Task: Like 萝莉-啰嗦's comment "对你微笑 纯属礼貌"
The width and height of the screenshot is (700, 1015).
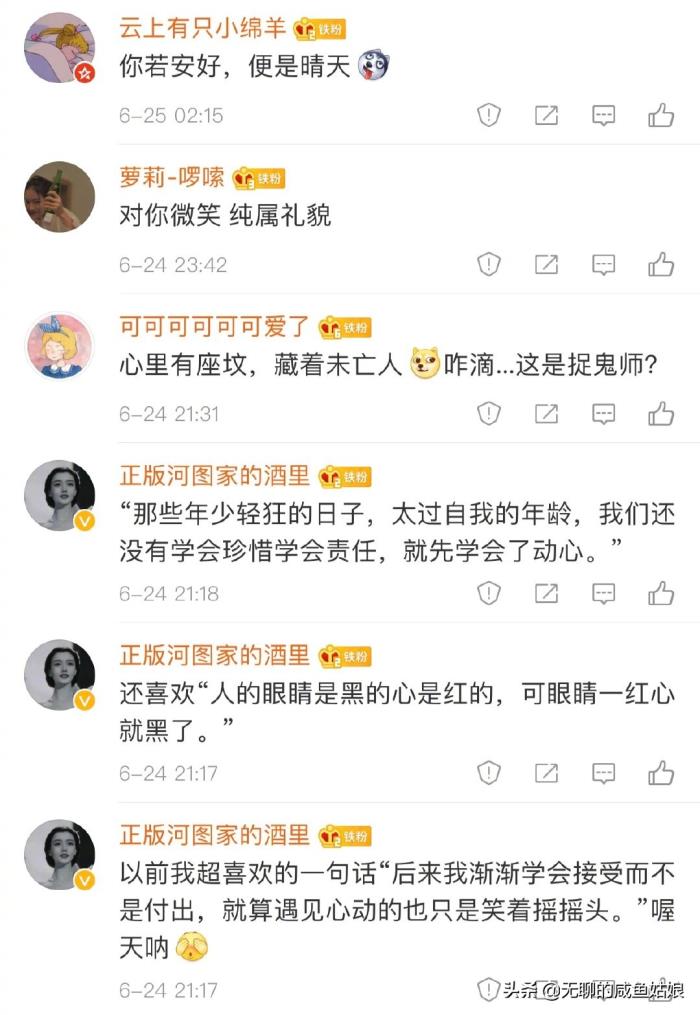Action: tap(661, 265)
